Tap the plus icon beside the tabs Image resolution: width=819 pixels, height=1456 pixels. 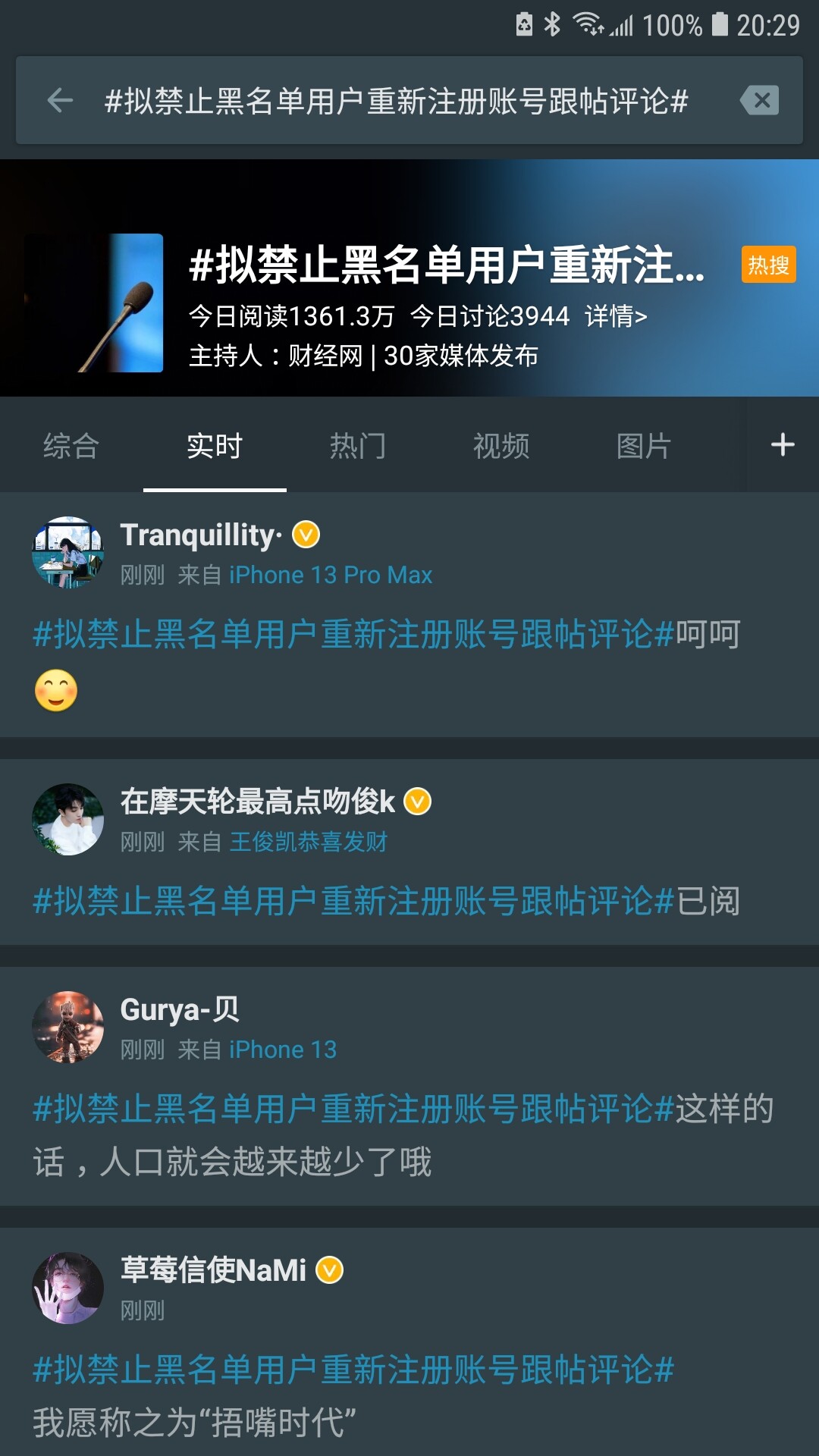click(x=783, y=444)
